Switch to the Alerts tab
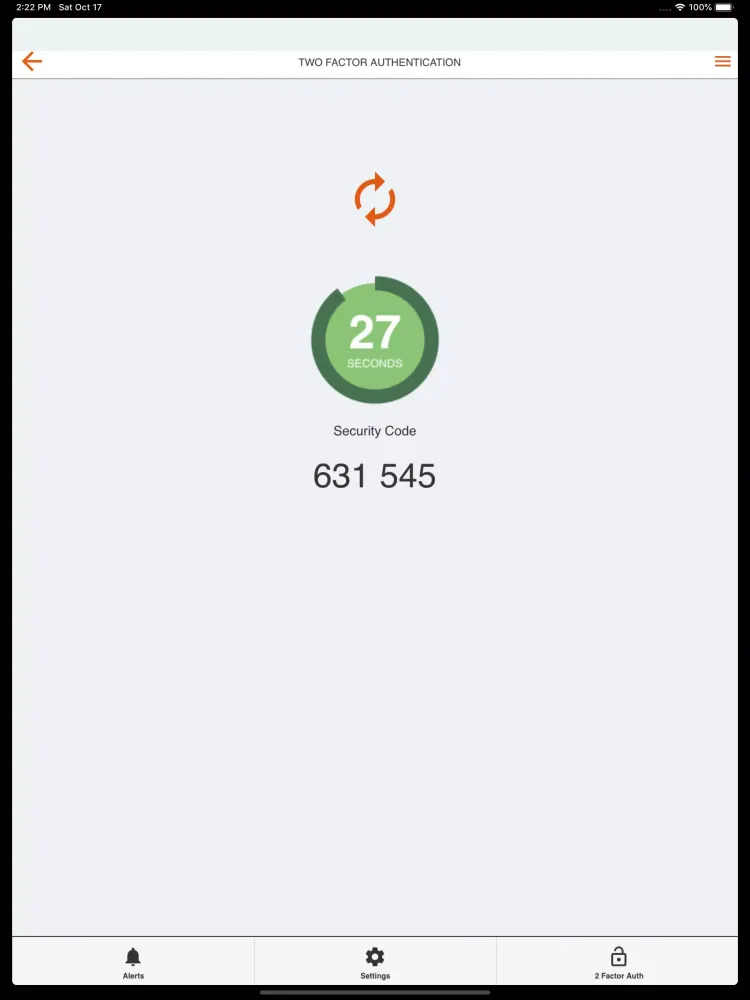Viewport: 750px width, 1000px height. tap(133, 962)
